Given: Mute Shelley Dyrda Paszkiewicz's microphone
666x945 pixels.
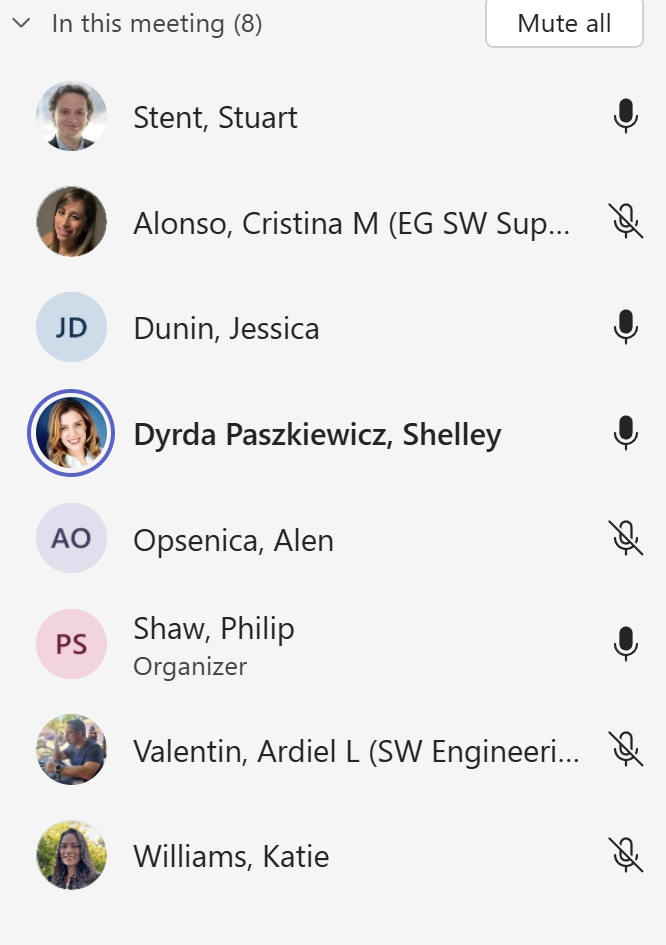Looking at the screenshot, I should 625,434.
